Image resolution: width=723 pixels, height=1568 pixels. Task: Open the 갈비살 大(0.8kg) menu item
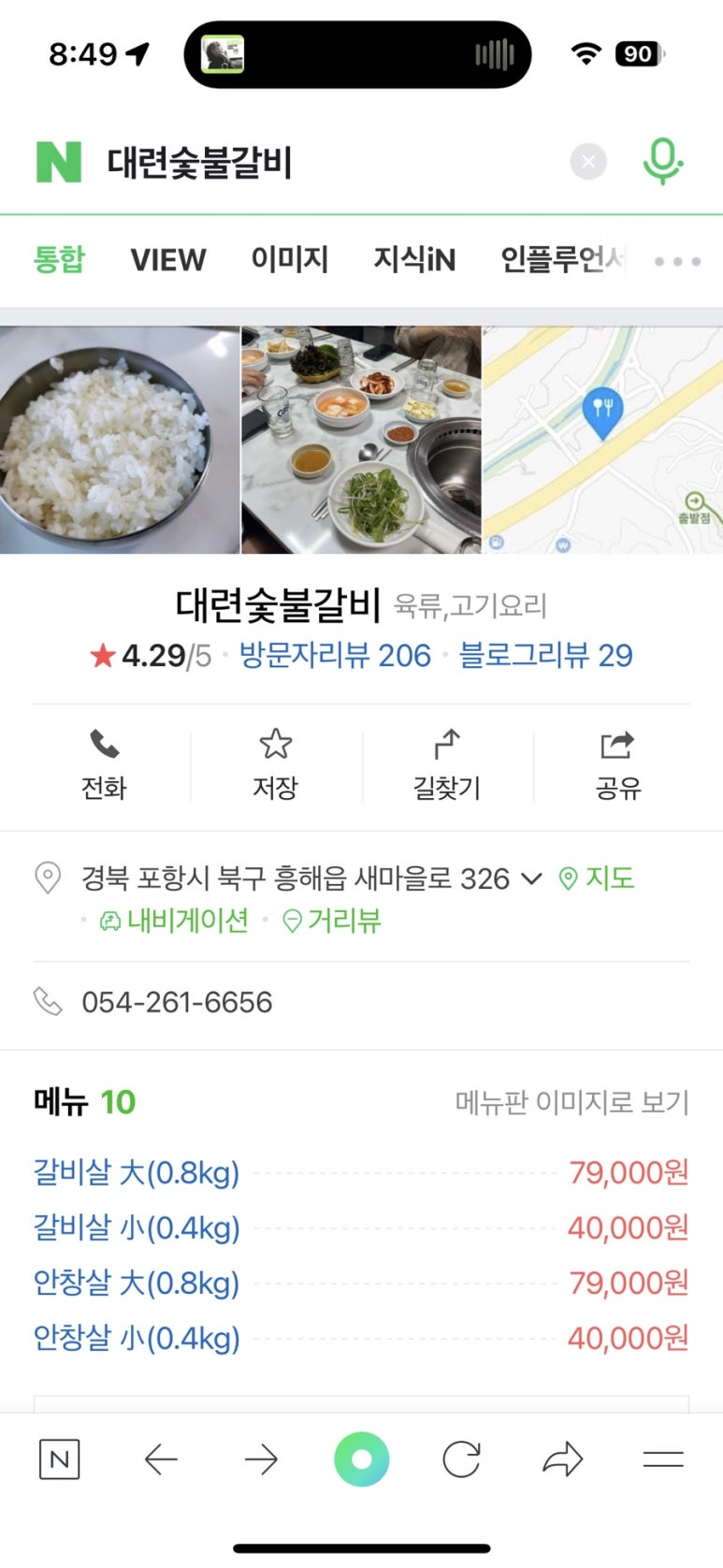point(137,1172)
